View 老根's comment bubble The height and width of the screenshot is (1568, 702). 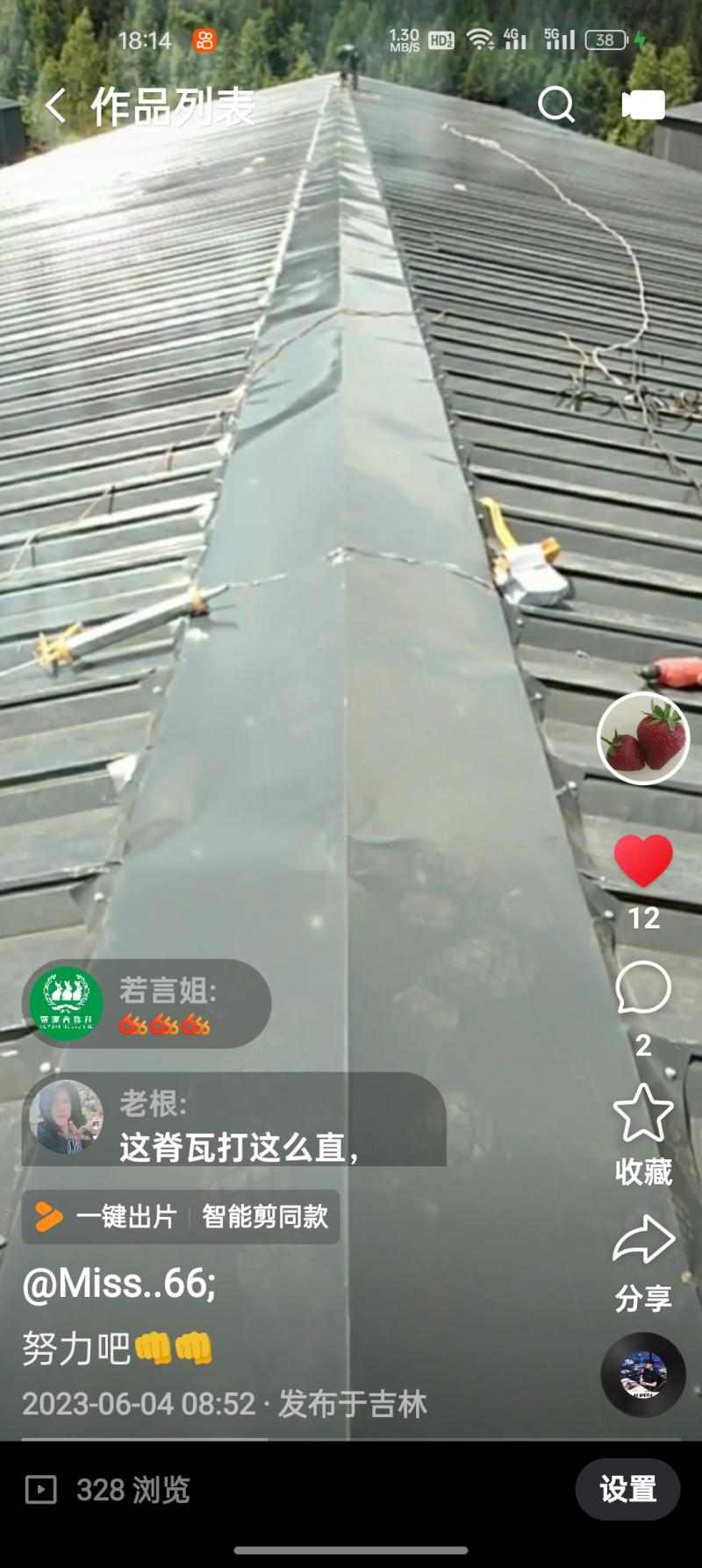click(x=234, y=1119)
